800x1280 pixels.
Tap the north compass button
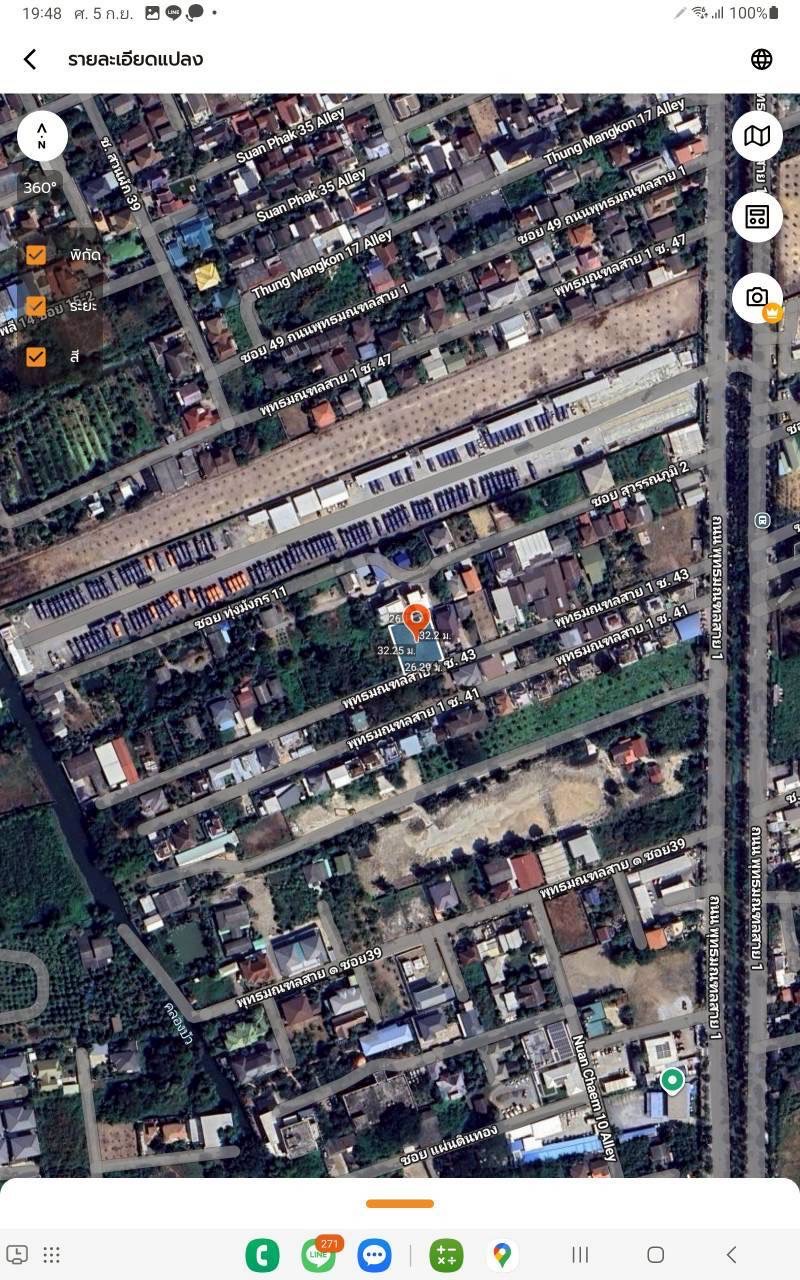42,136
